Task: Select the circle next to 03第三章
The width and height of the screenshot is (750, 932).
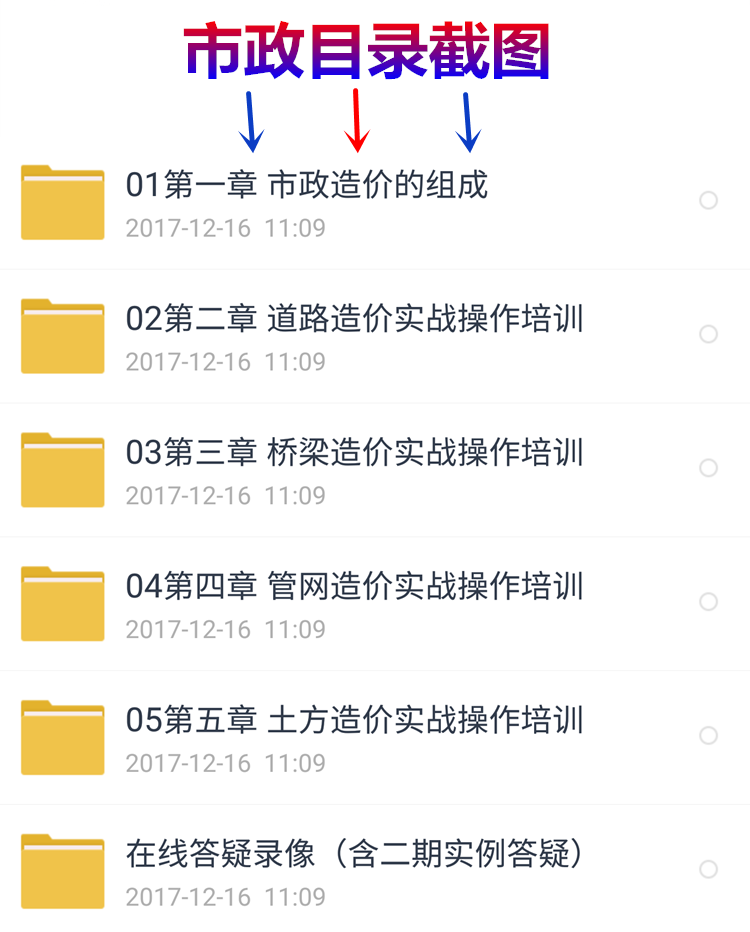Action: [x=710, y=468]
